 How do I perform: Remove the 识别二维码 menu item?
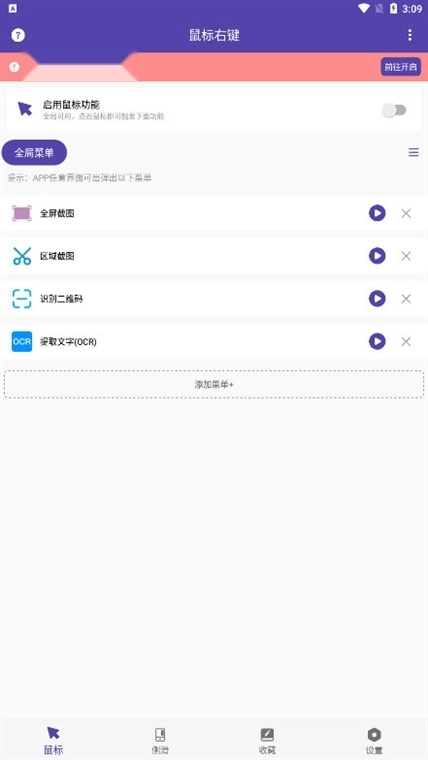(406, 299)
